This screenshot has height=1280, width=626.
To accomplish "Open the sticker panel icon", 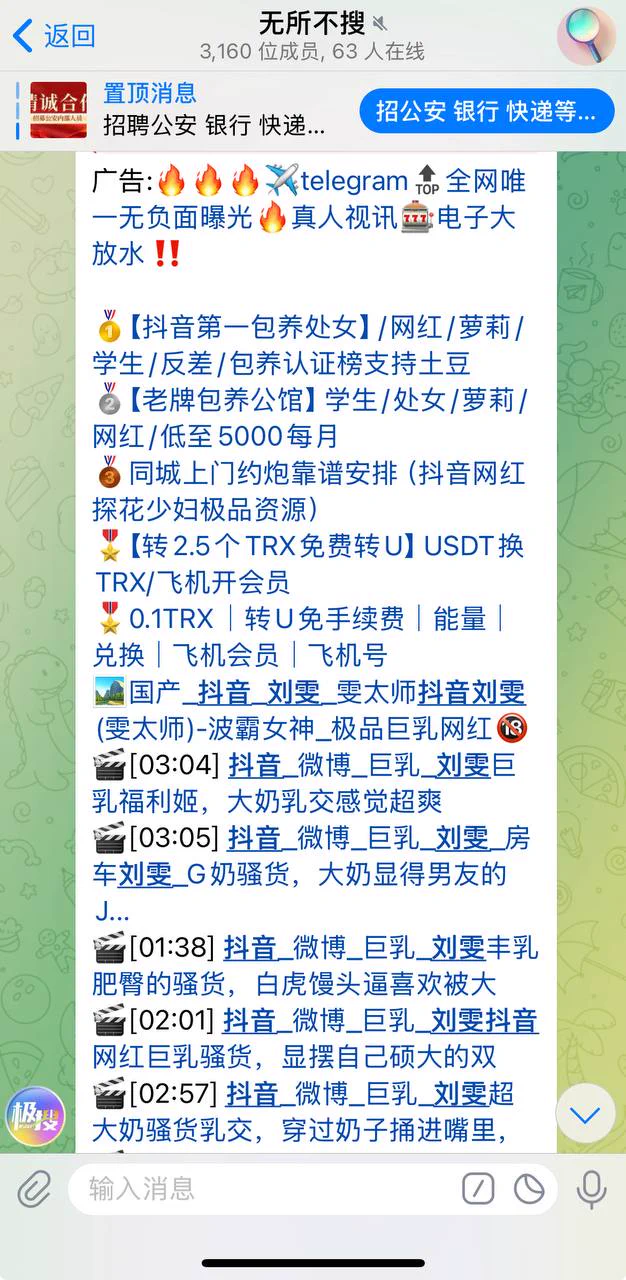I will point(529,1188).
